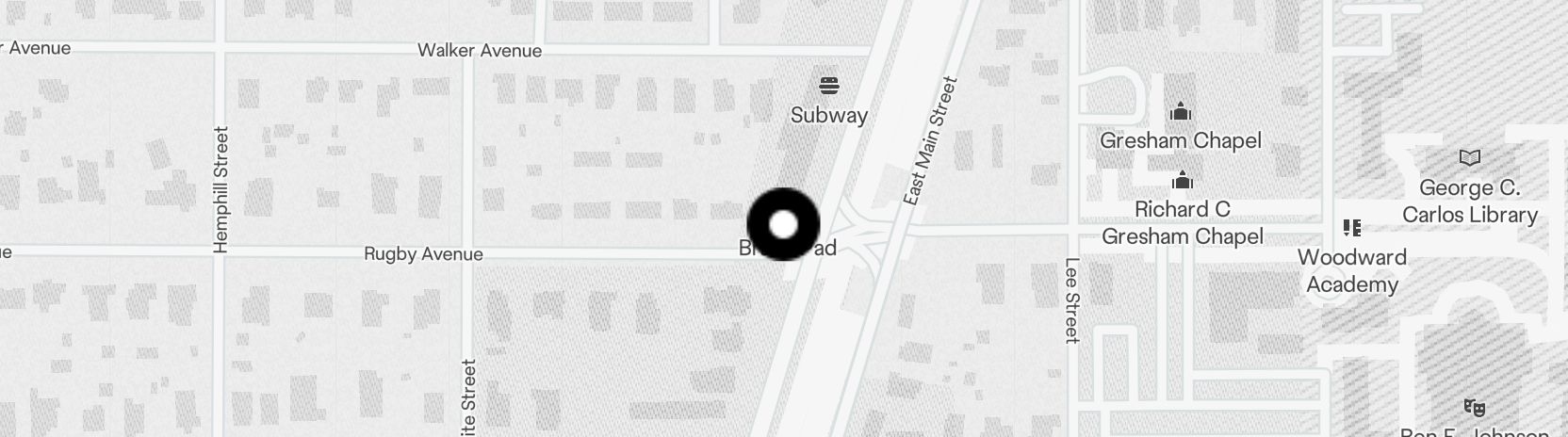Tap the black location pin marker
Screen dimensions: 1568x437
pyautogui.click(x=783, y=224)
